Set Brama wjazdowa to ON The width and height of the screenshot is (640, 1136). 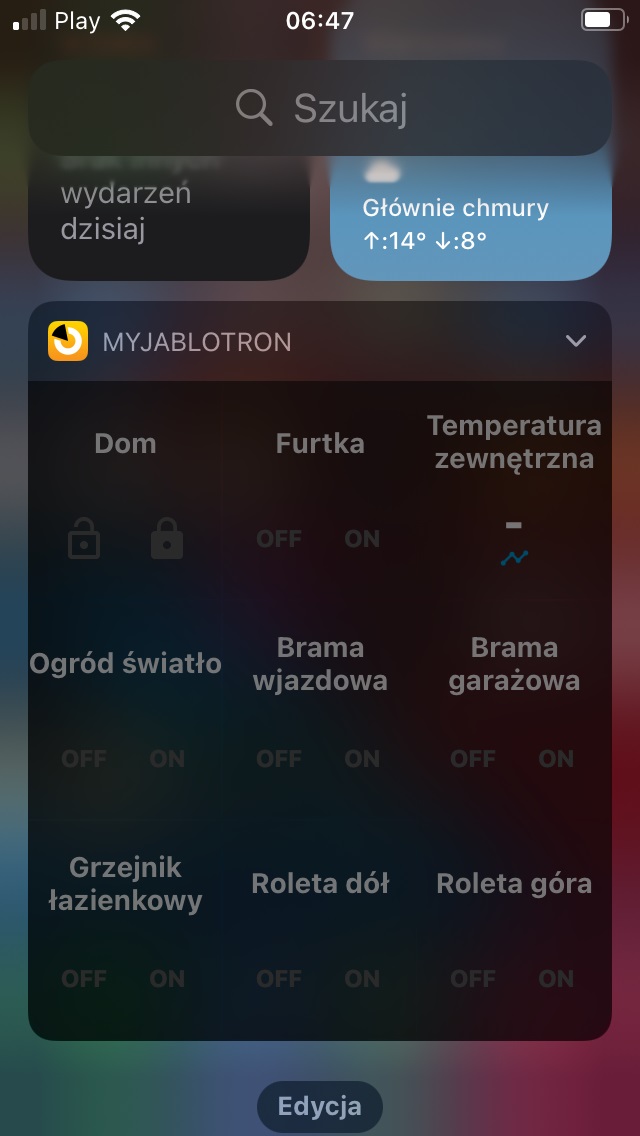click(x=362, y=759)
